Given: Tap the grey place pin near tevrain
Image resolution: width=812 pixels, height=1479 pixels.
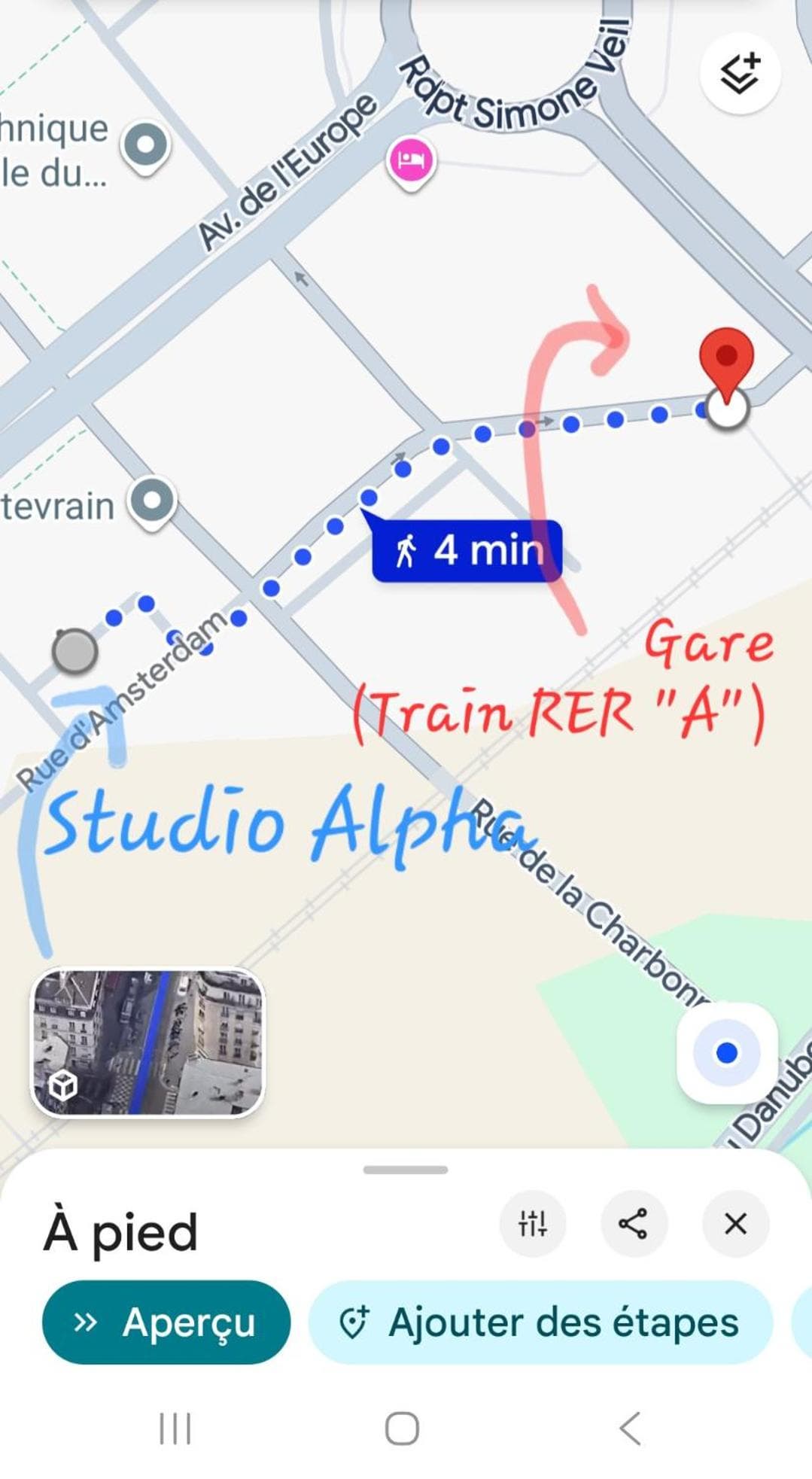Looking at the screenshot, I should (152, 500).
